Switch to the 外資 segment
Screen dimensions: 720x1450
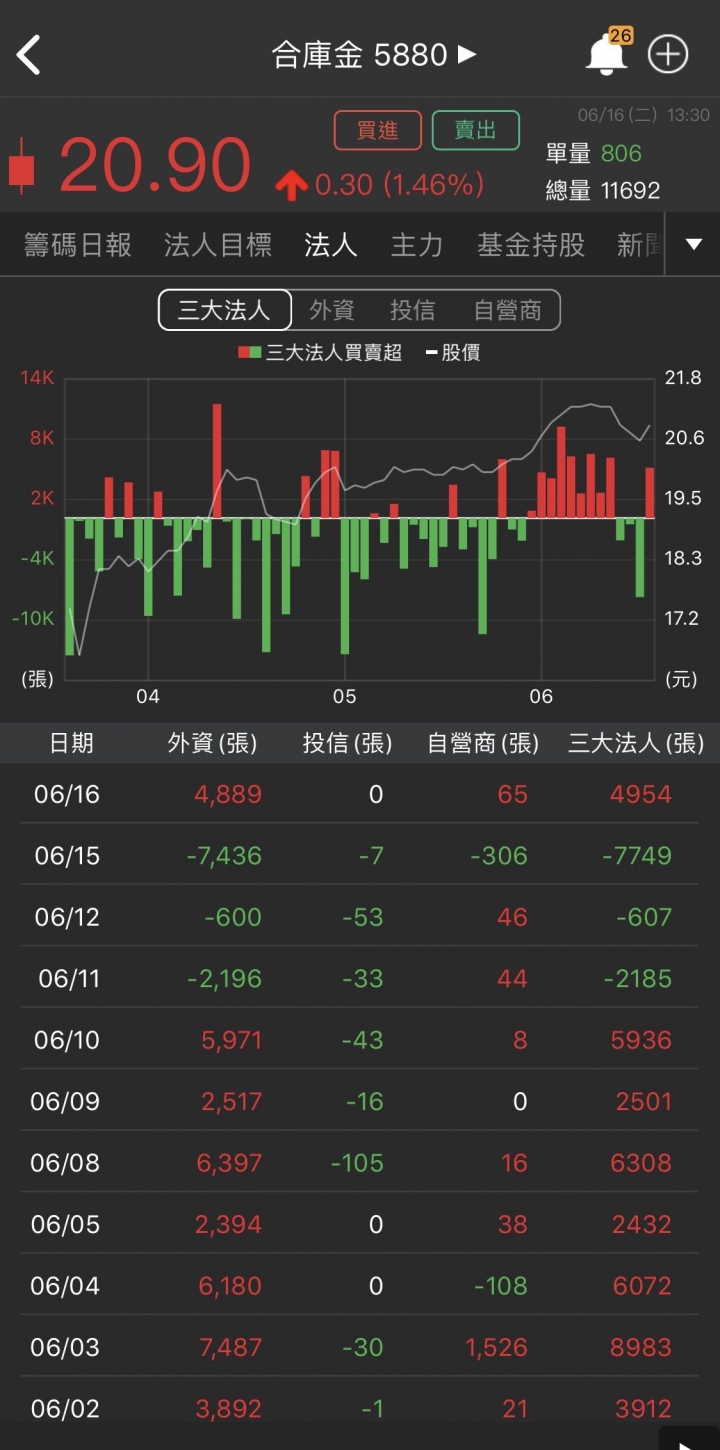click(332, 310)
